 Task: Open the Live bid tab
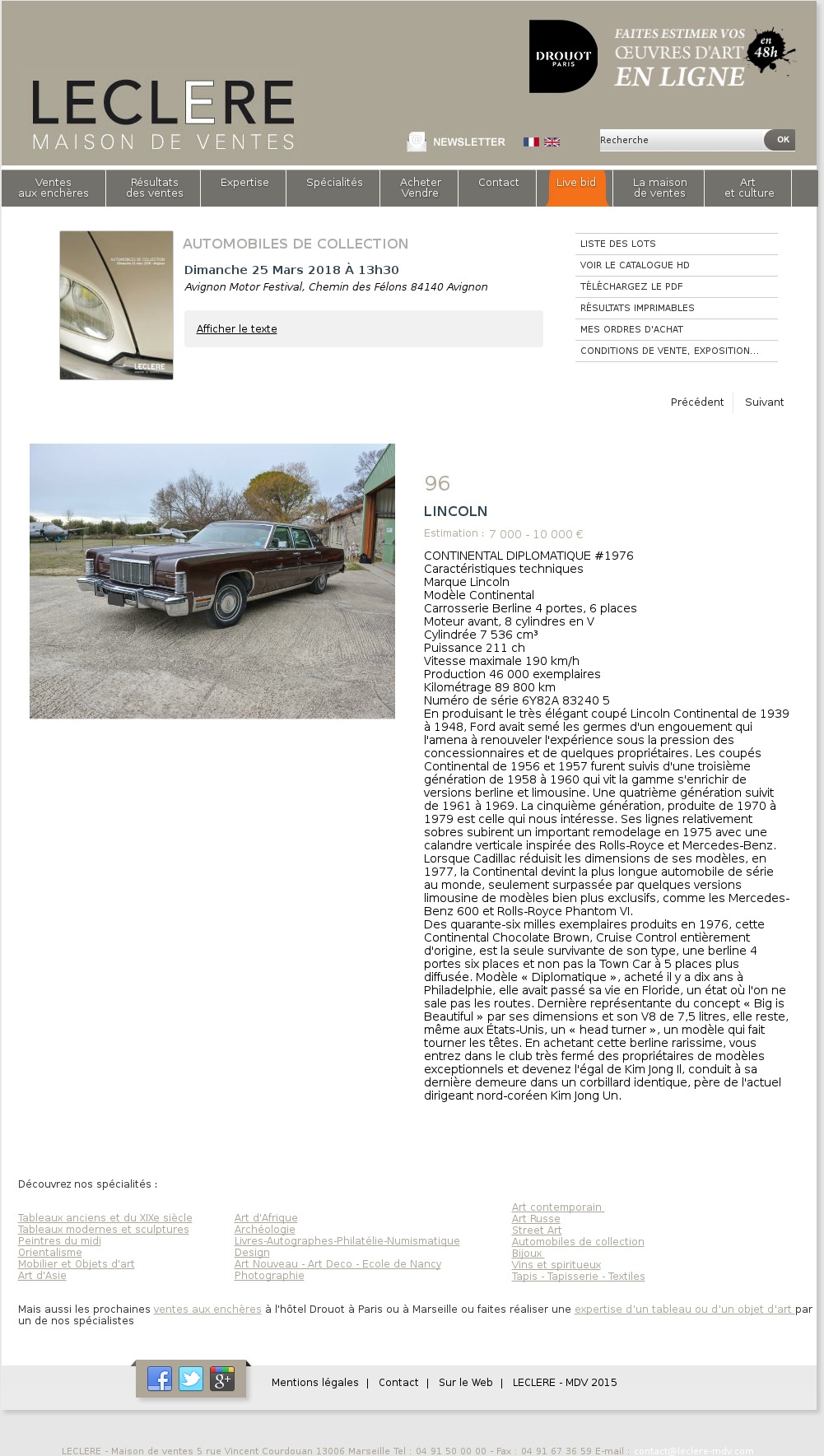tap(576, 188)
